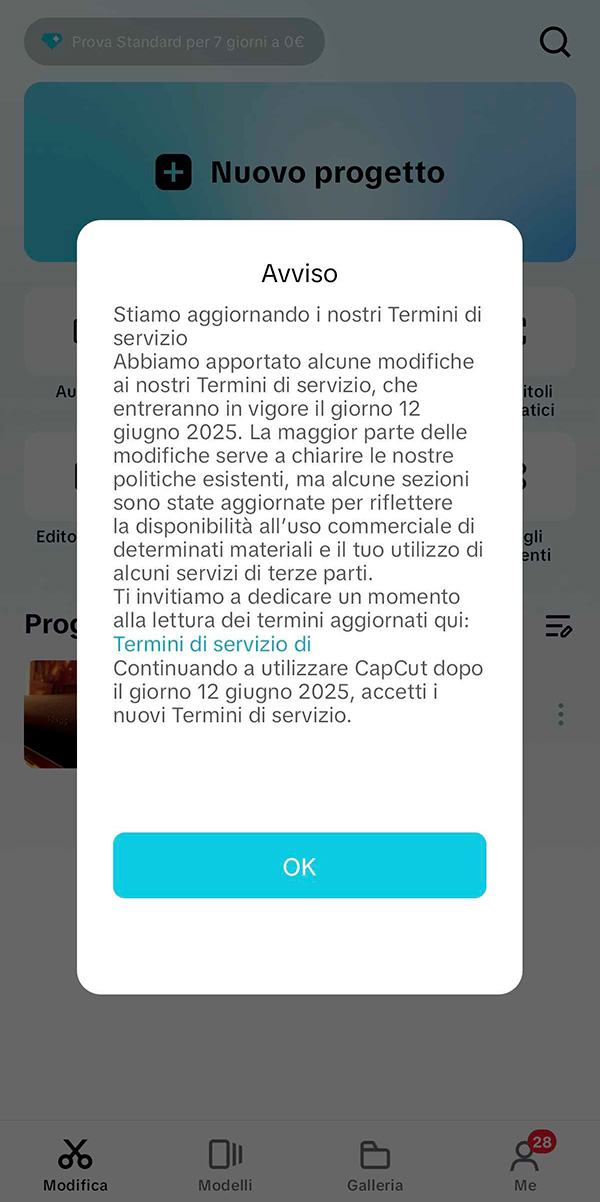This screenshot has height=1202, width=600.
Task: Open the recent project thumbnail
Action: [x=50, y=714]
